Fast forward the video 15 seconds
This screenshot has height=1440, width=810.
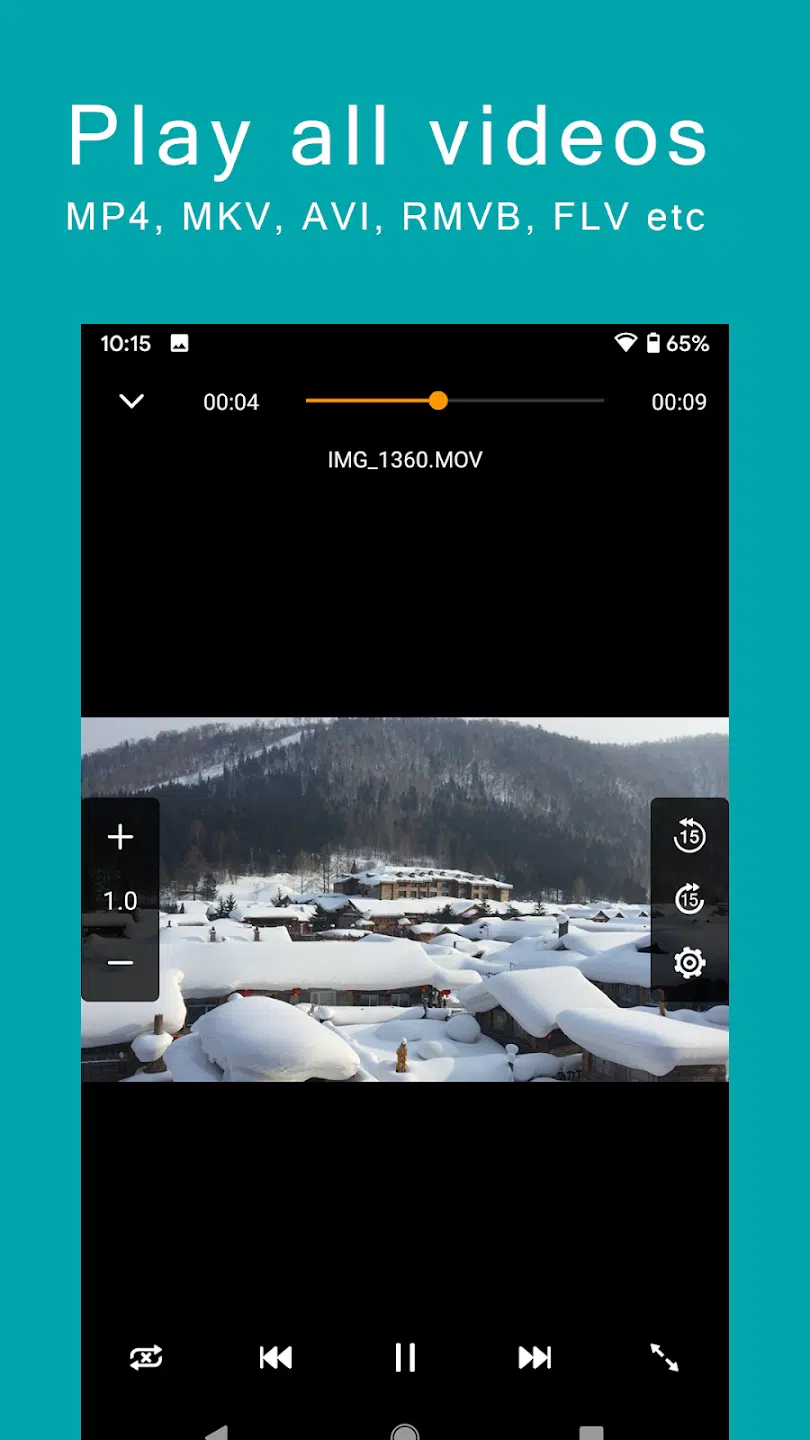pyautogui.click(x=688, y=899)
